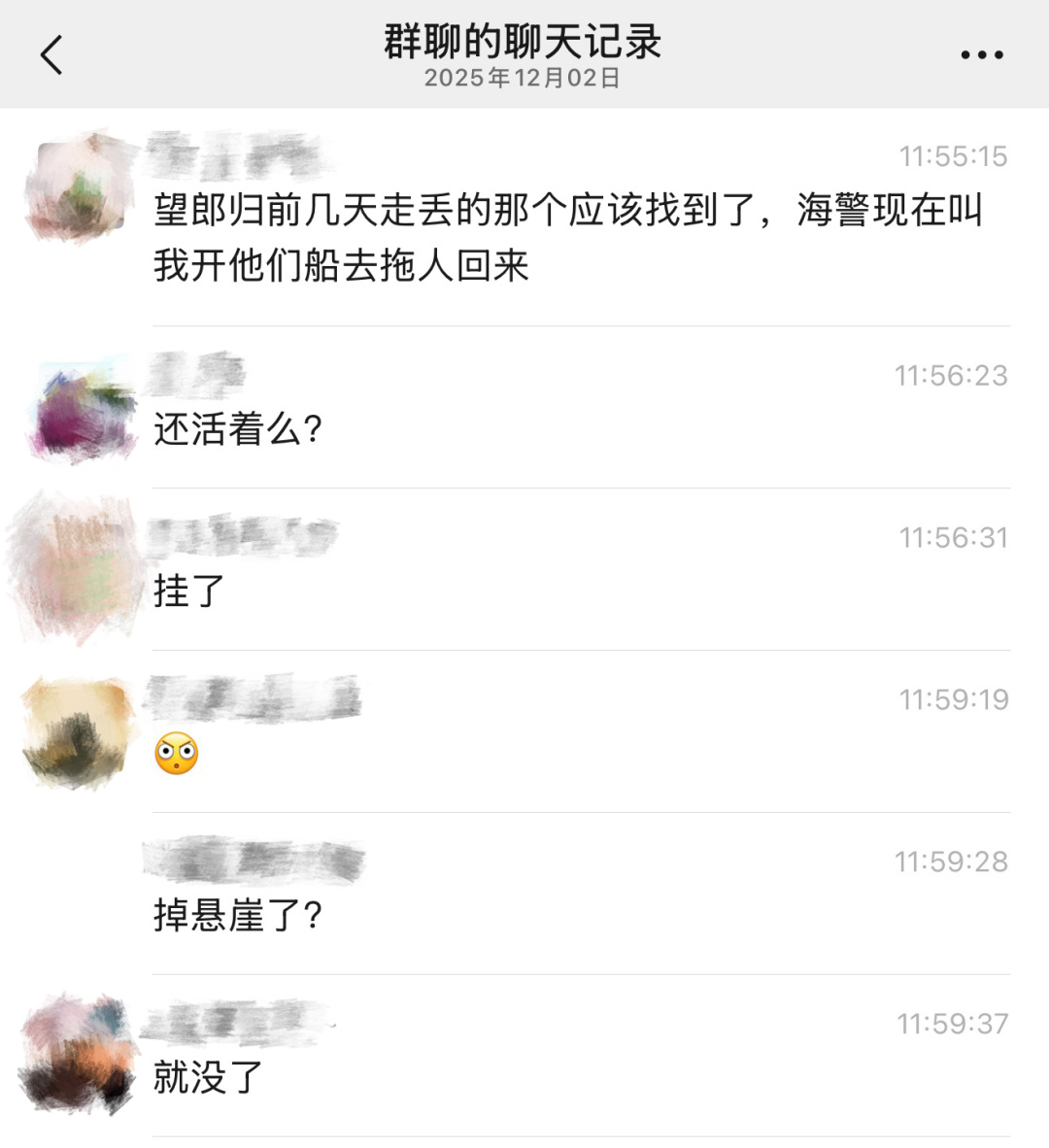Open the three-dot more options menu
The image size is (1049, 1148).
(x=981, y=55)
